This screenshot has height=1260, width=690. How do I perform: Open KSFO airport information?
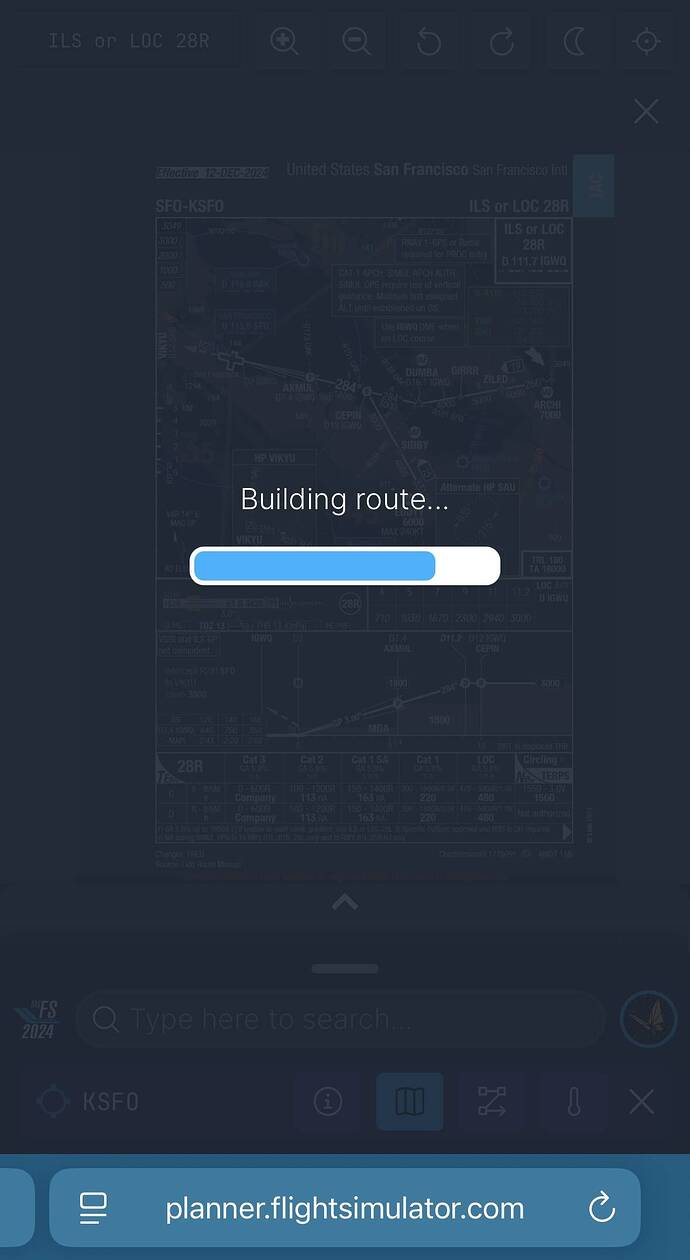pos(327,1102)
